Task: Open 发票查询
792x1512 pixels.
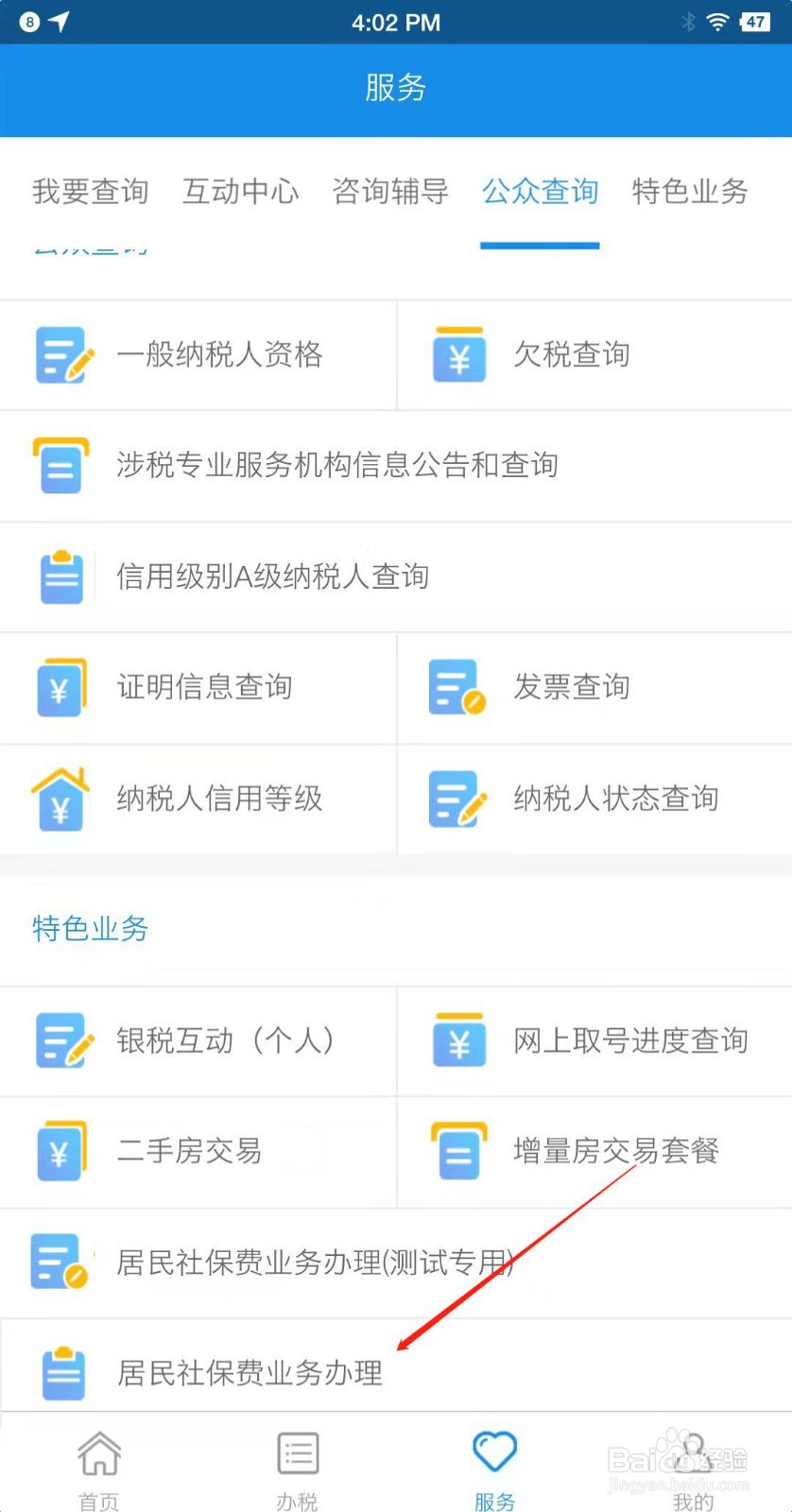Action: click(x=594, y=688)
